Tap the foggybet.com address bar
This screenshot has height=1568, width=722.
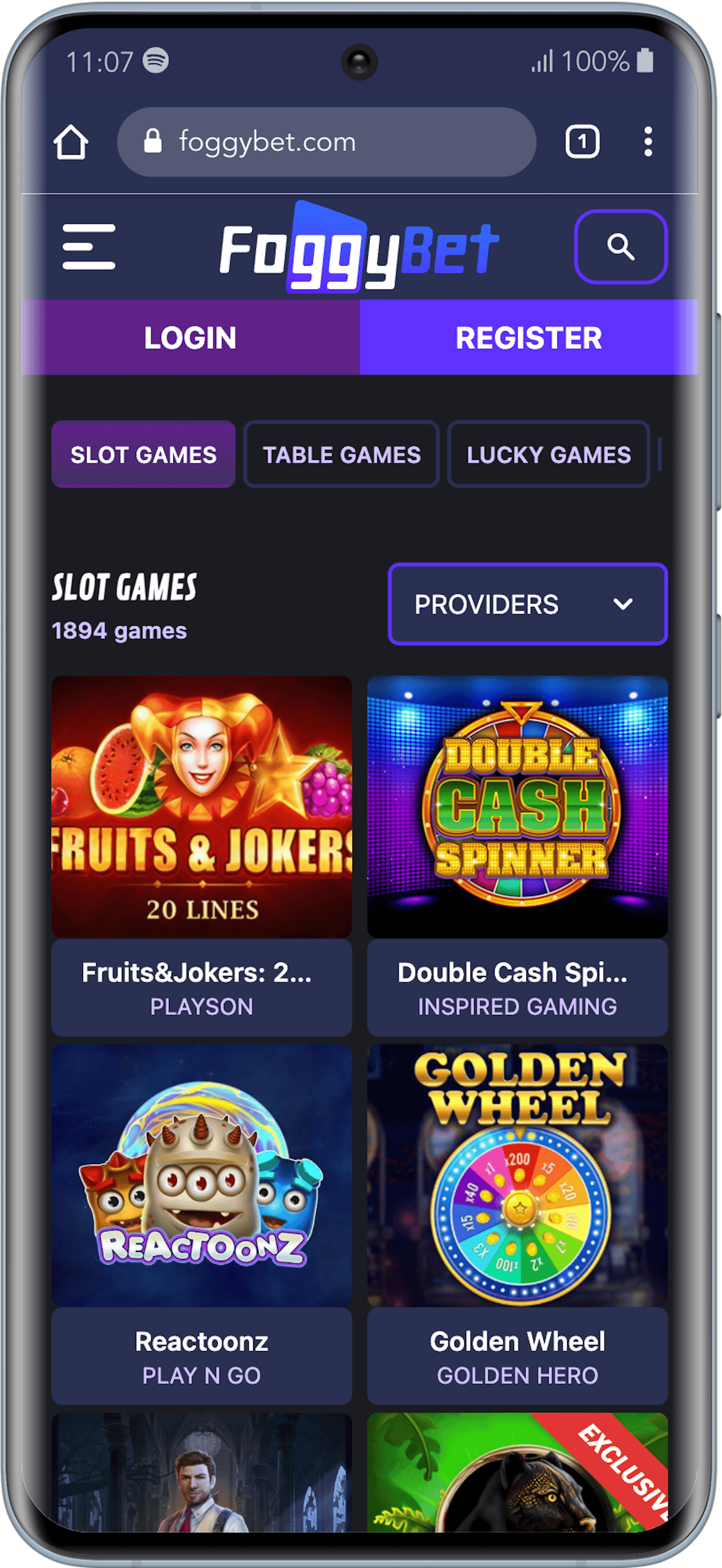[x=326, y=143]
